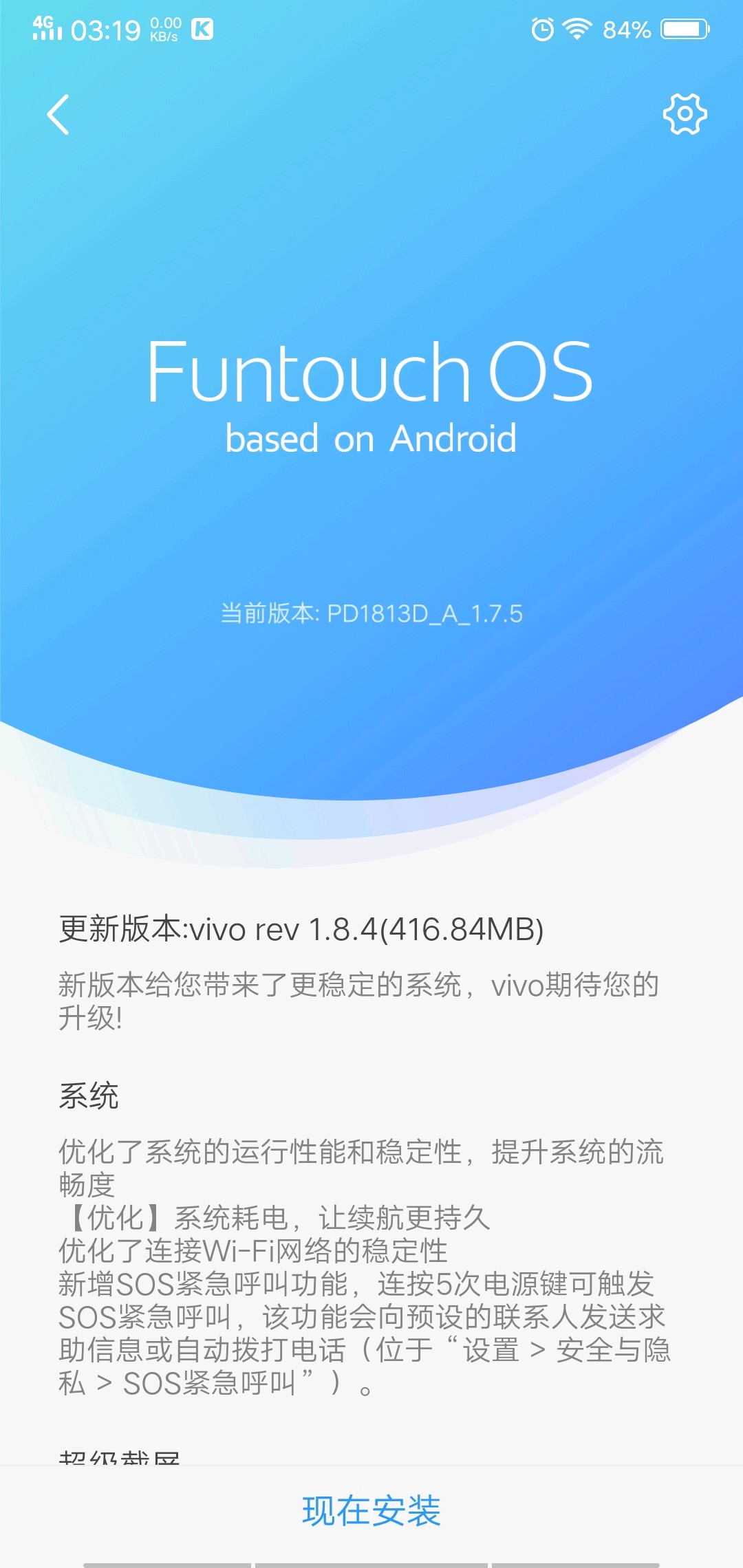Tap 现在安装 to install the update

tap(371, 1511)
